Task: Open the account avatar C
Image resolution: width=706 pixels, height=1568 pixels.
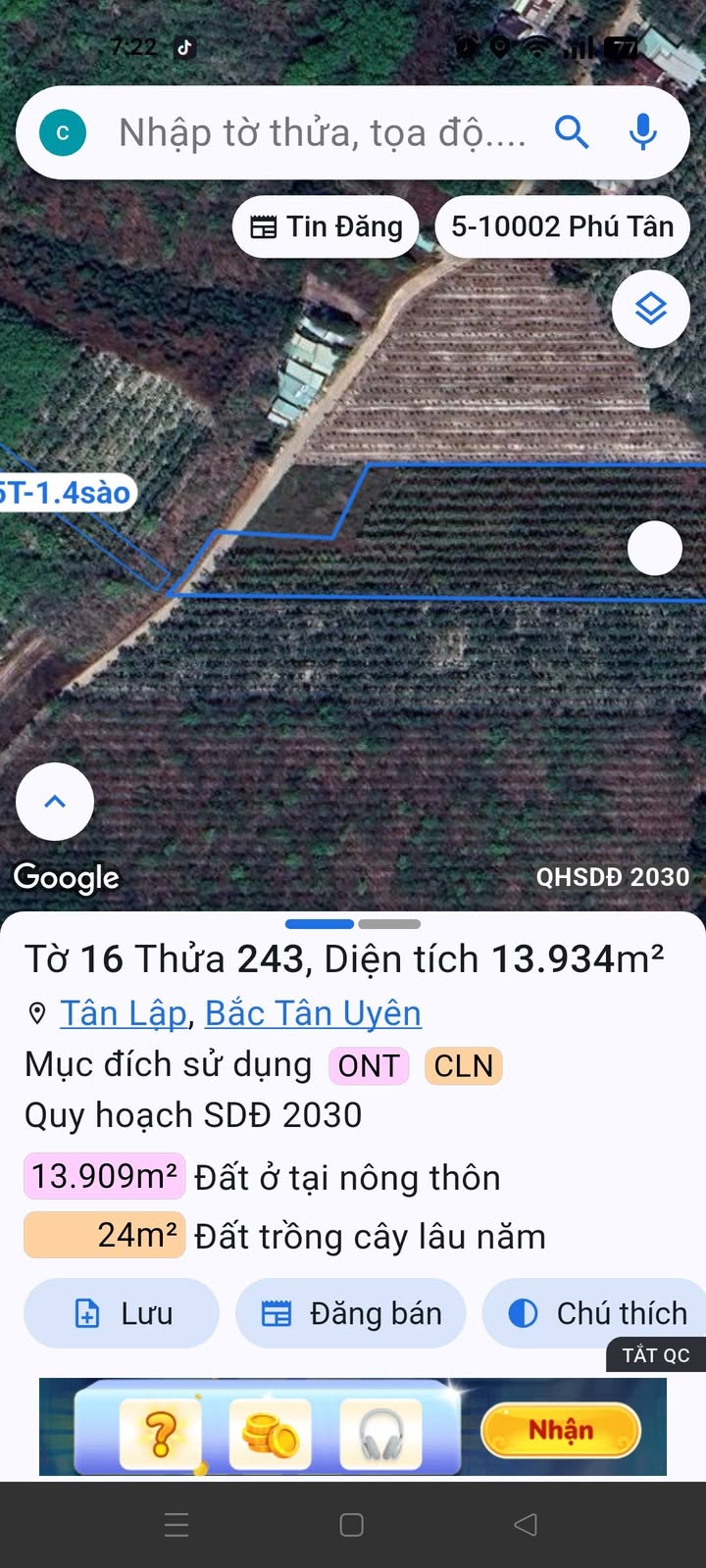Action: pos(63,132)
